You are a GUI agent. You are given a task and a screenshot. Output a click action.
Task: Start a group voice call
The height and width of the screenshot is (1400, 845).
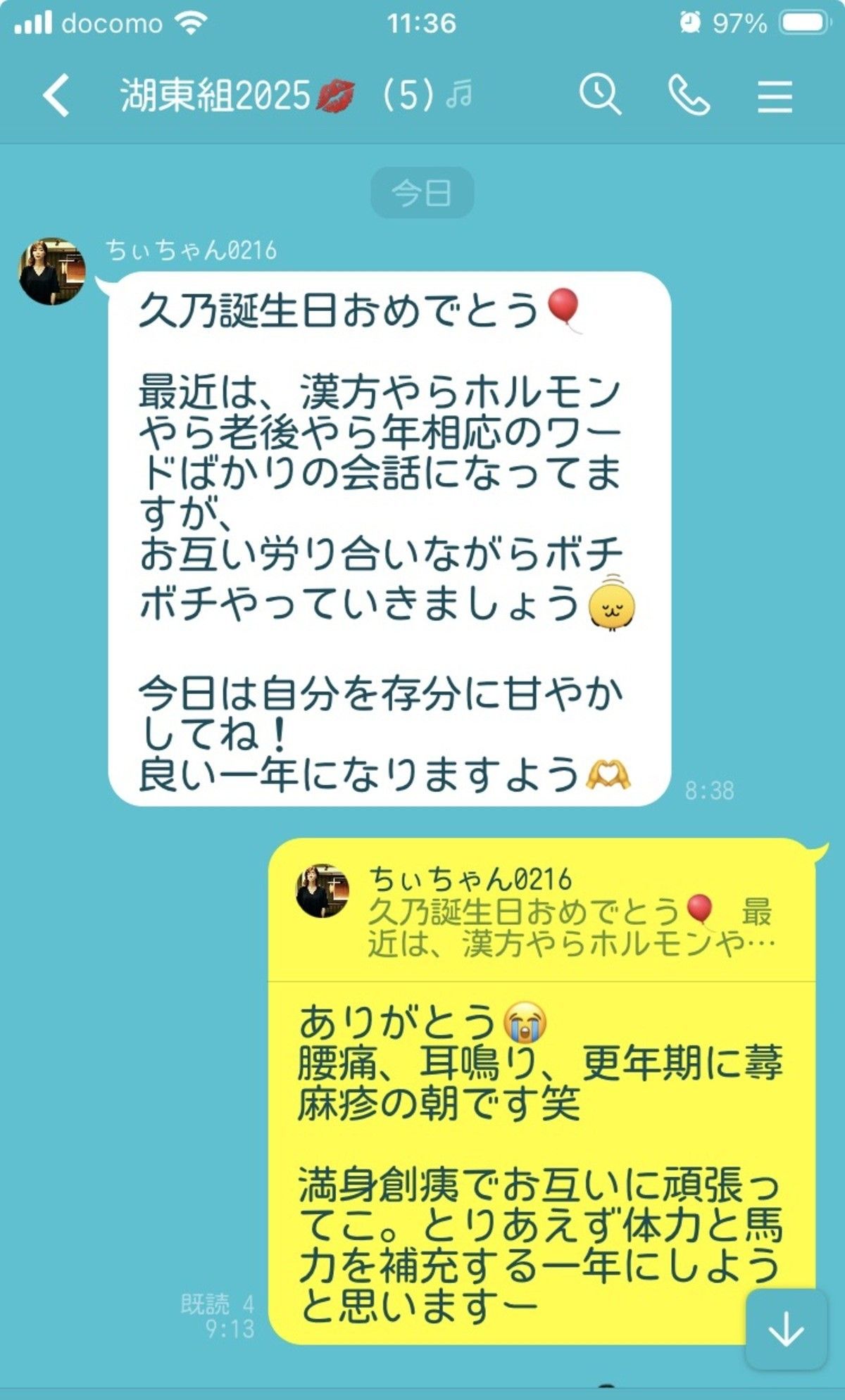[x=688, y=95]
